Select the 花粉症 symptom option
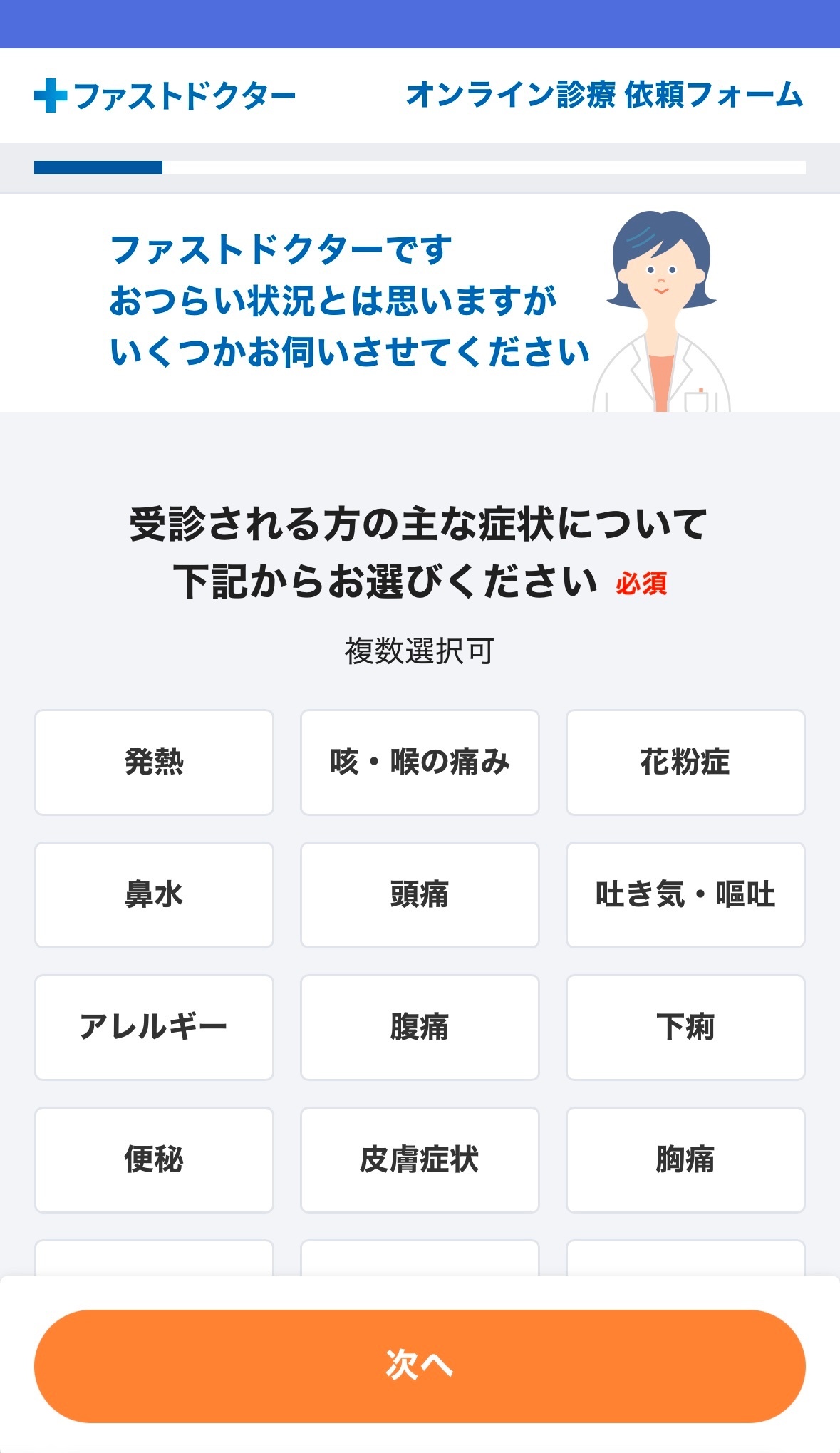 coord(685,762)
